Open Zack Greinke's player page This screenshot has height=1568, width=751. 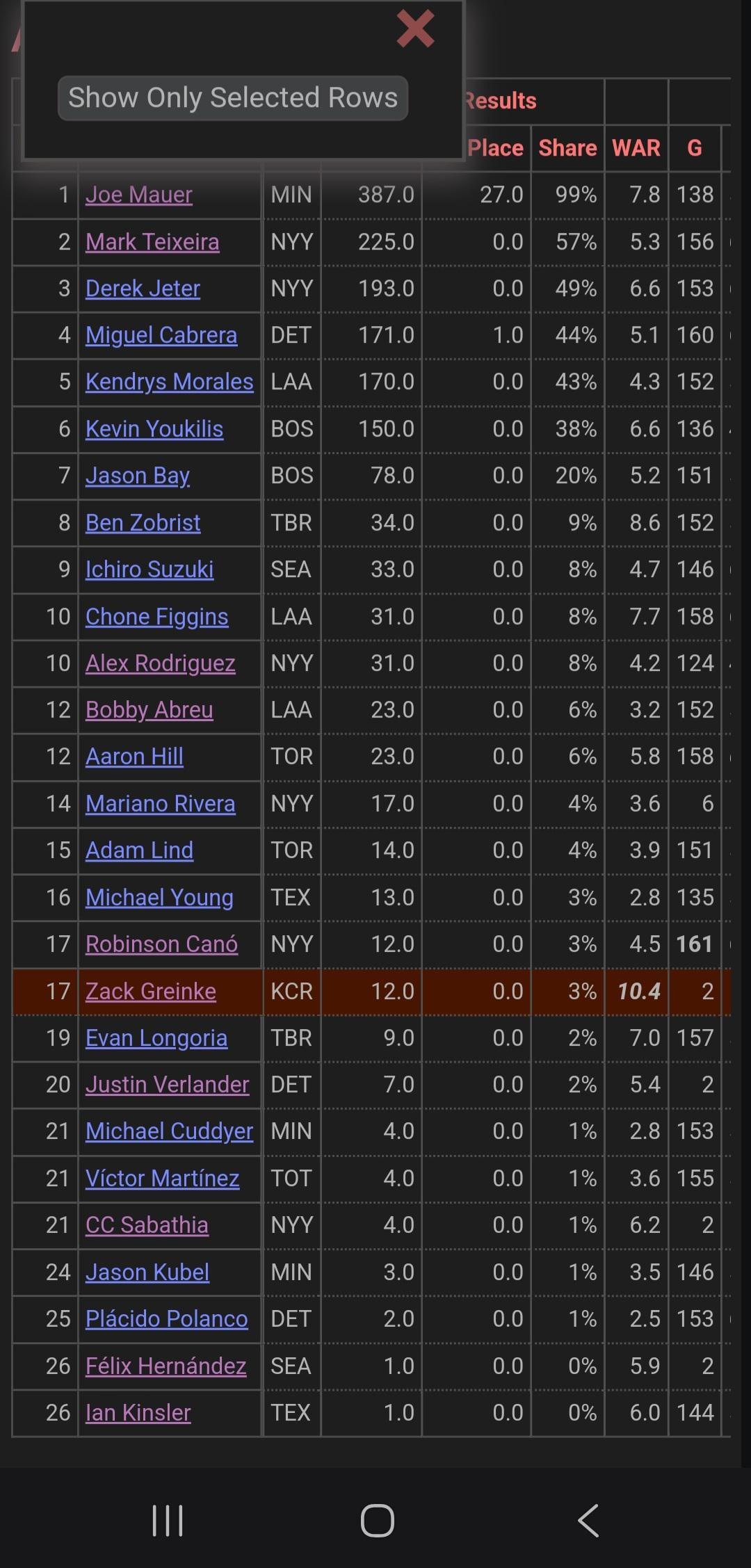click(x=151, y=992)
